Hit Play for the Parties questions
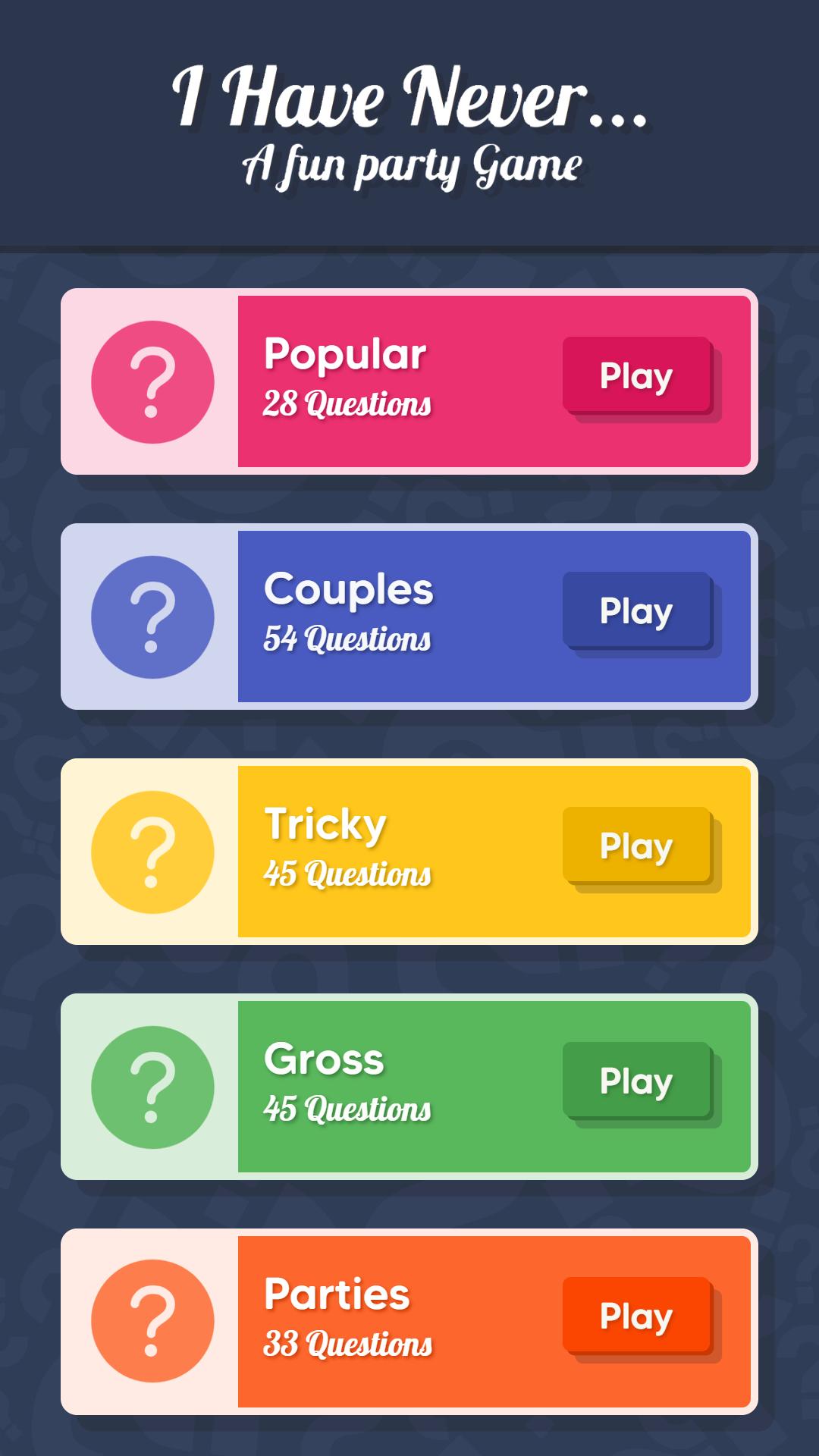 (636, 1316)
